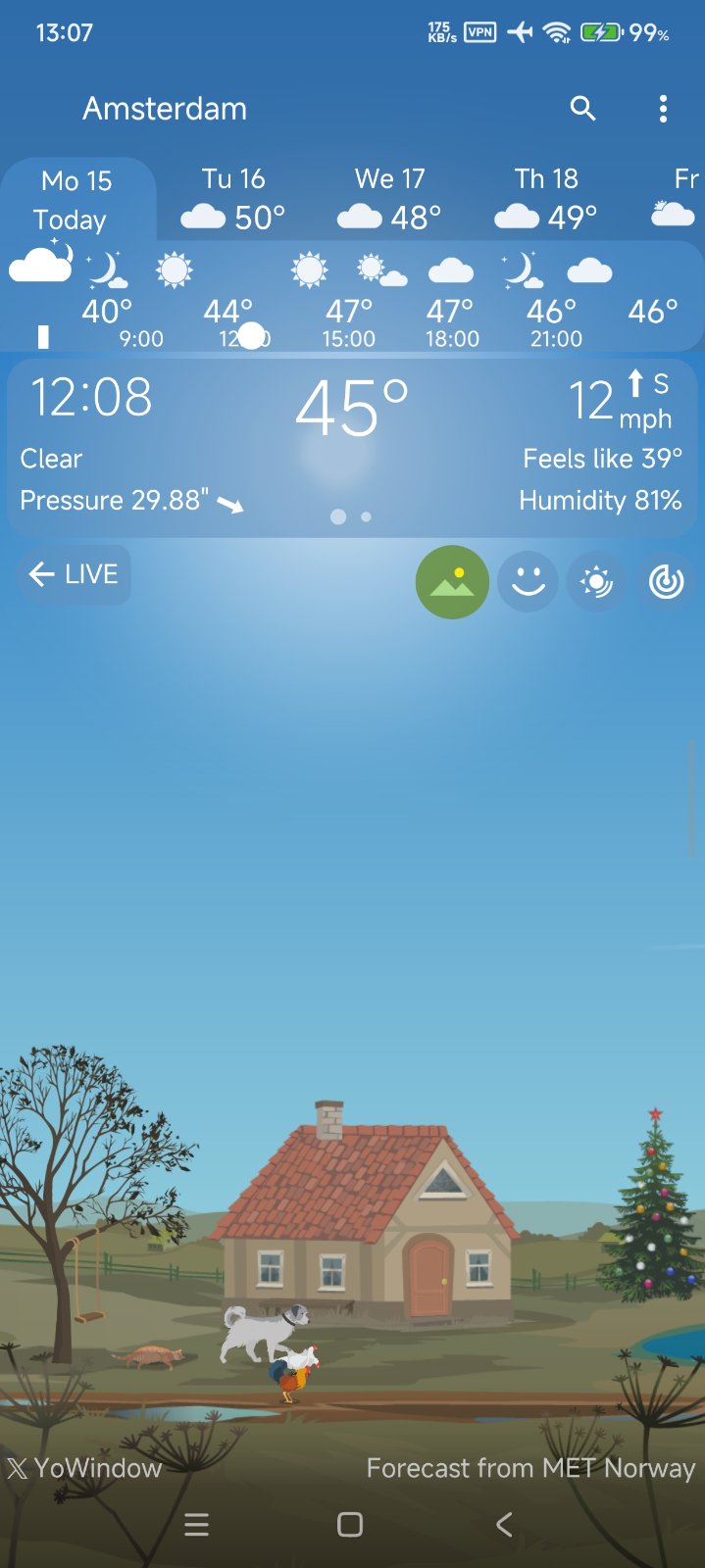705x1568 pixels.
Task: Select the Mo 15 Today tab
Action: pyautogui.click(x=76, y=199)
